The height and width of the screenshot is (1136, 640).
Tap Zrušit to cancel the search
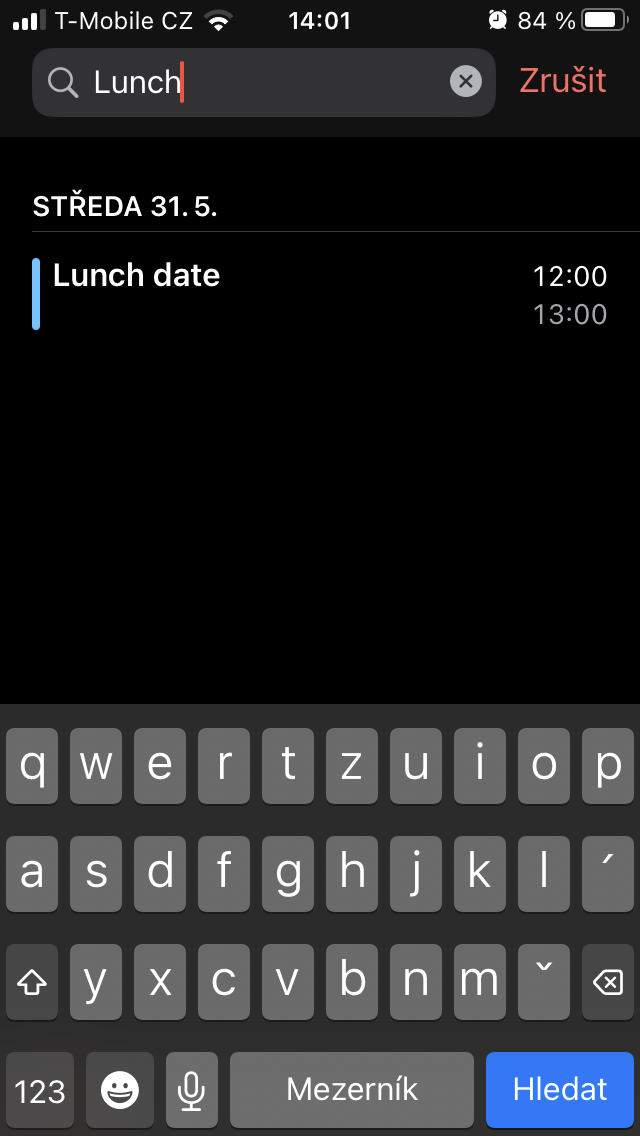tap(563, 80)
